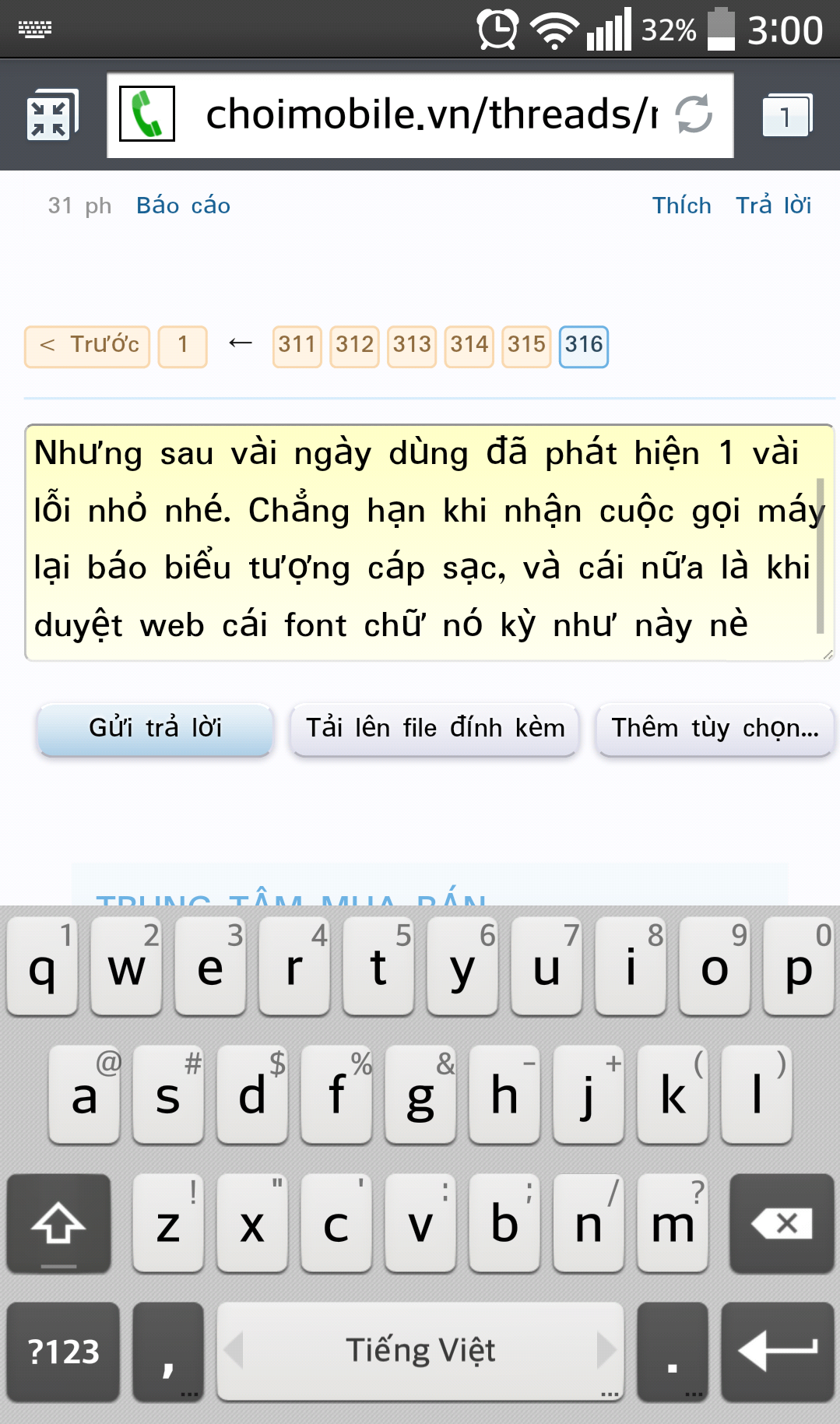This screenshot has height=1424, width=840.
Task: Tap the Trả lời reply link
Action: (x=773, y=206)
